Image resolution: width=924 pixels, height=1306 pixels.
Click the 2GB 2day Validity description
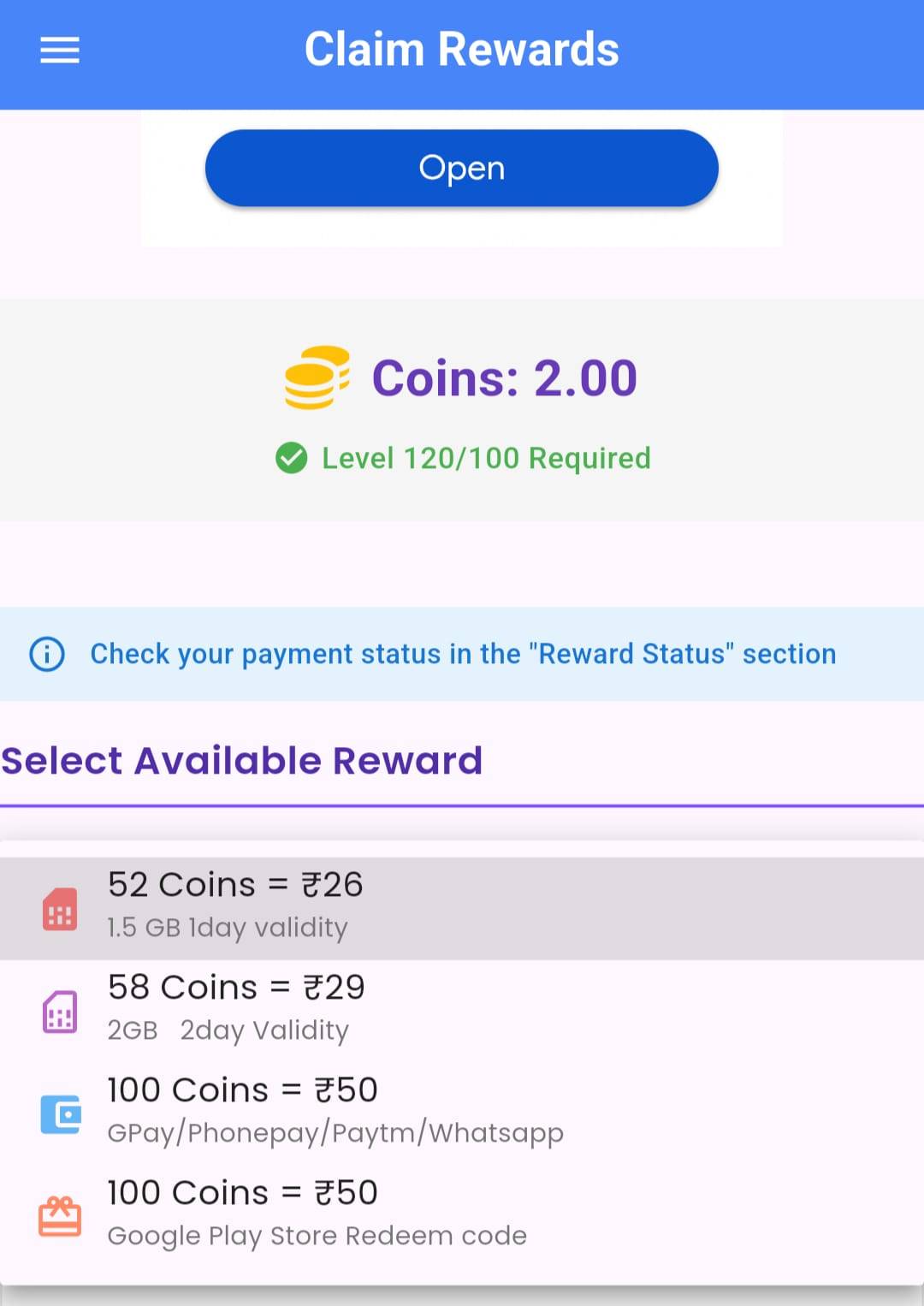(x=227, y=1030)
